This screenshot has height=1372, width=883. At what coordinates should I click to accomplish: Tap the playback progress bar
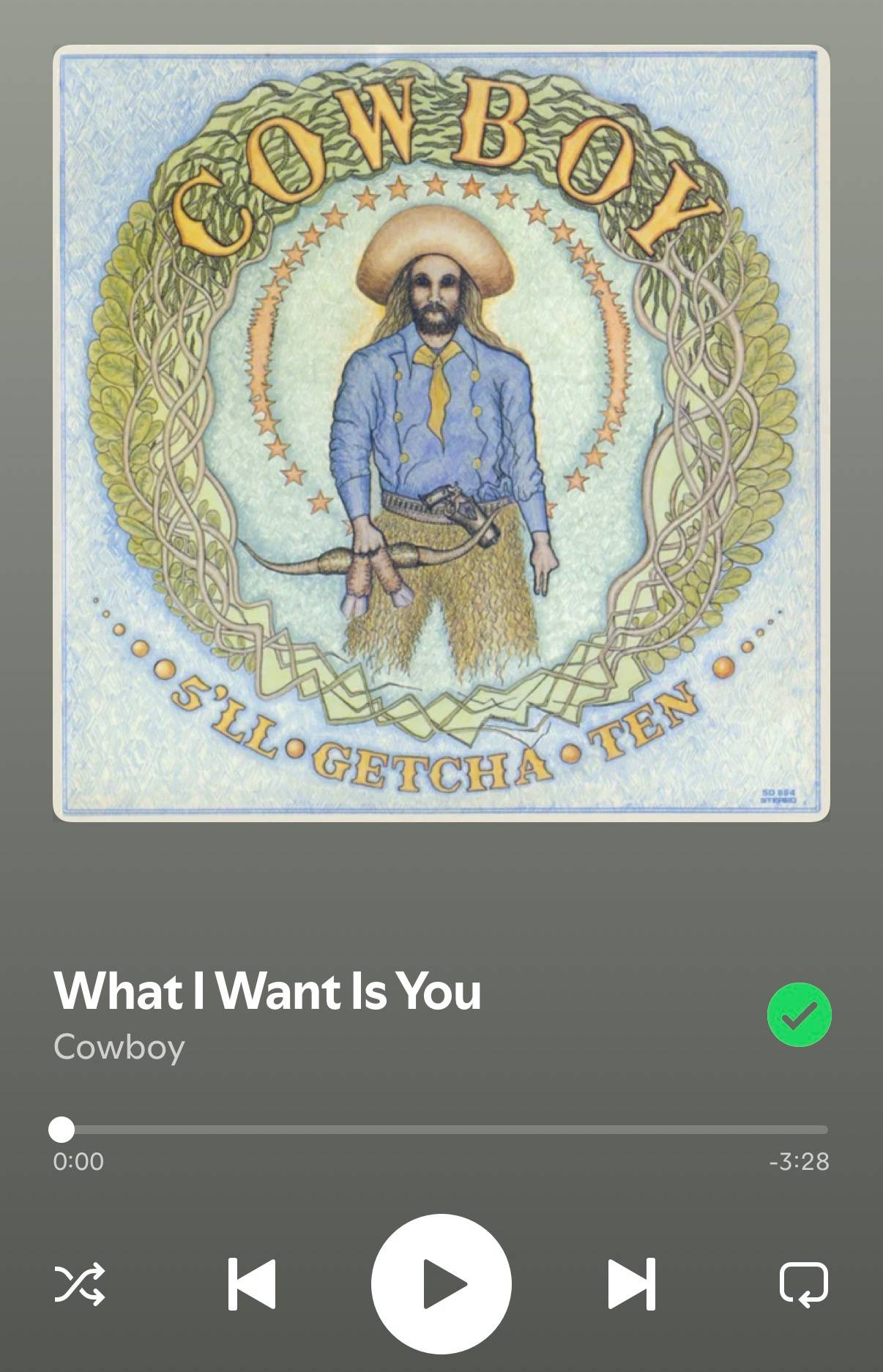click(x=441, y=1130)
